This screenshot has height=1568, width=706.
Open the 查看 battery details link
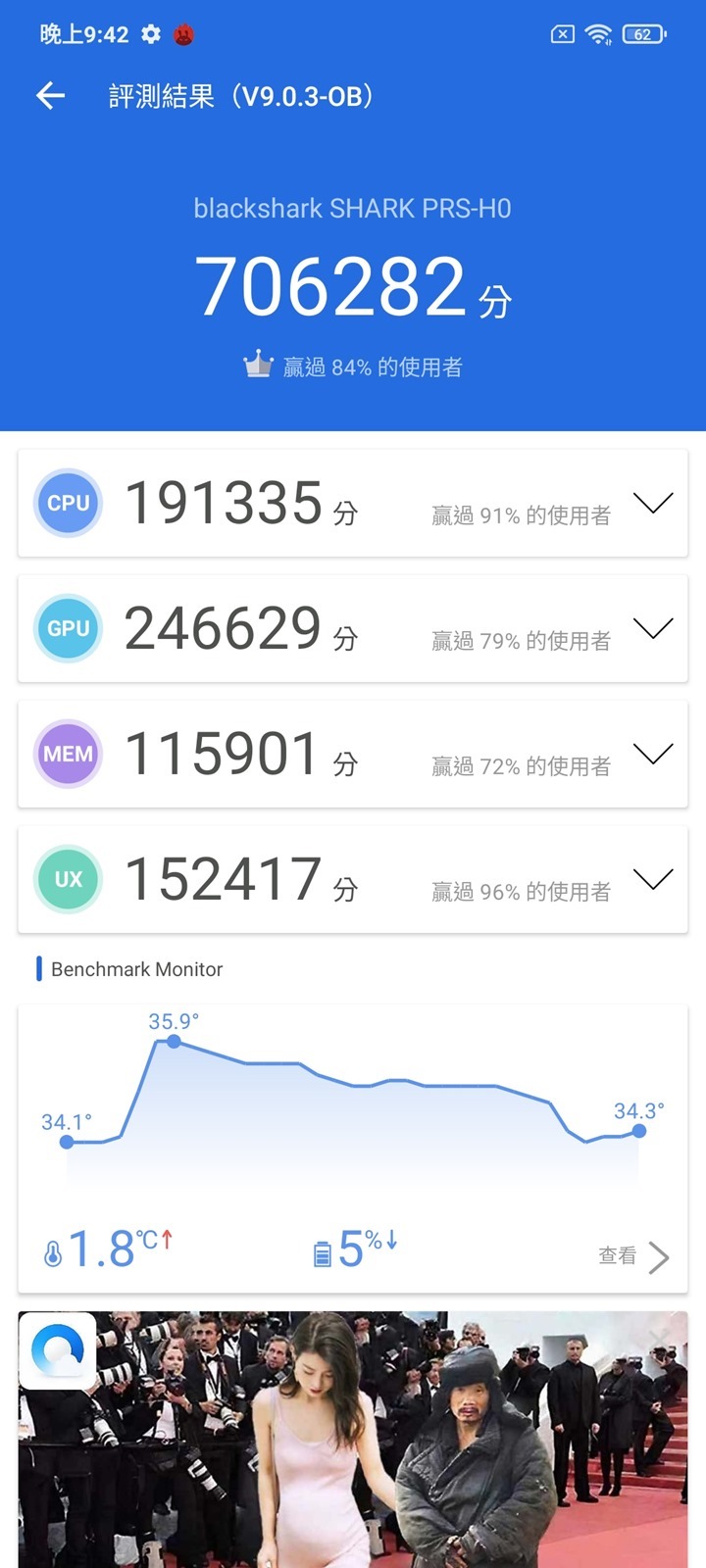click(616, 1256)
